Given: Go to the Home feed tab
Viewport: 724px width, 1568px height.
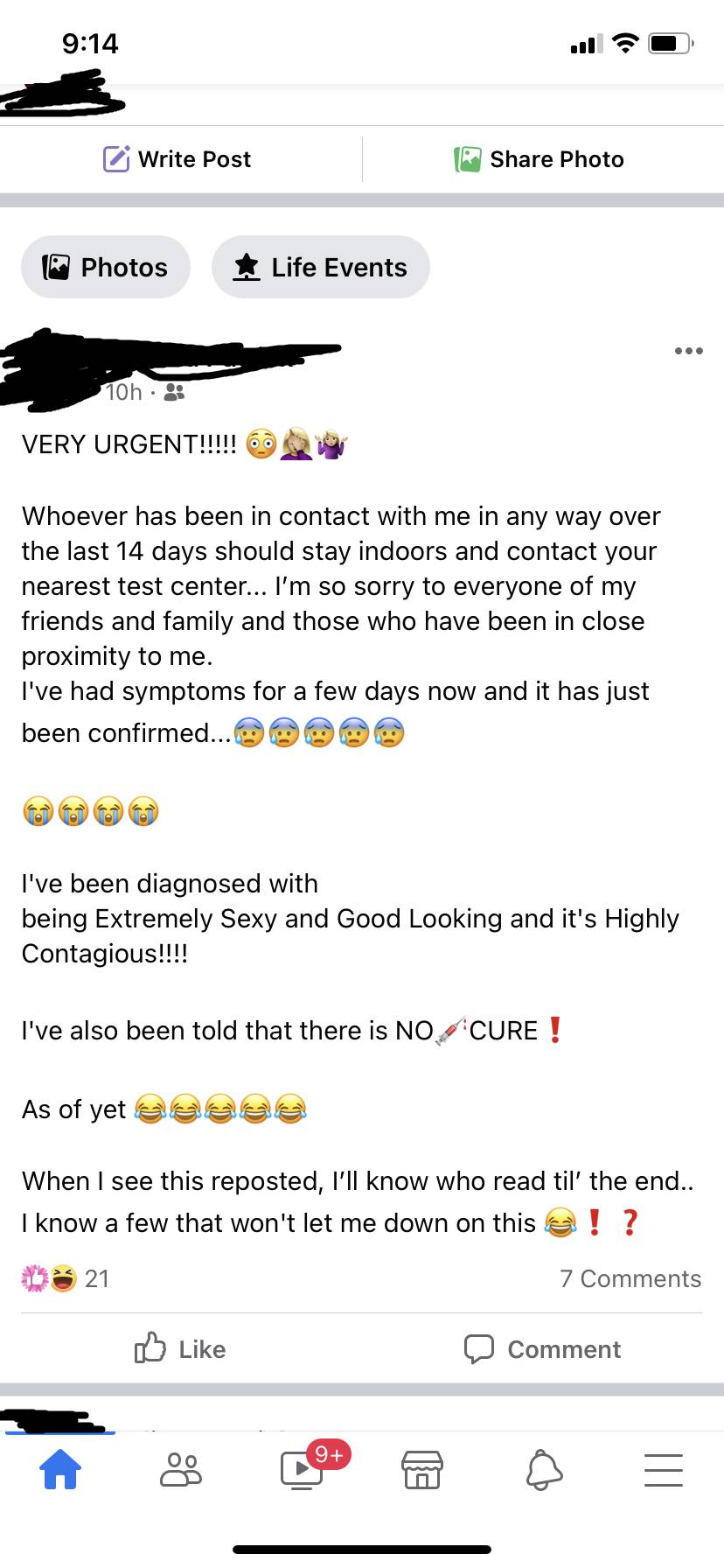Looking at the screenshot, I should coord(60,1469).
